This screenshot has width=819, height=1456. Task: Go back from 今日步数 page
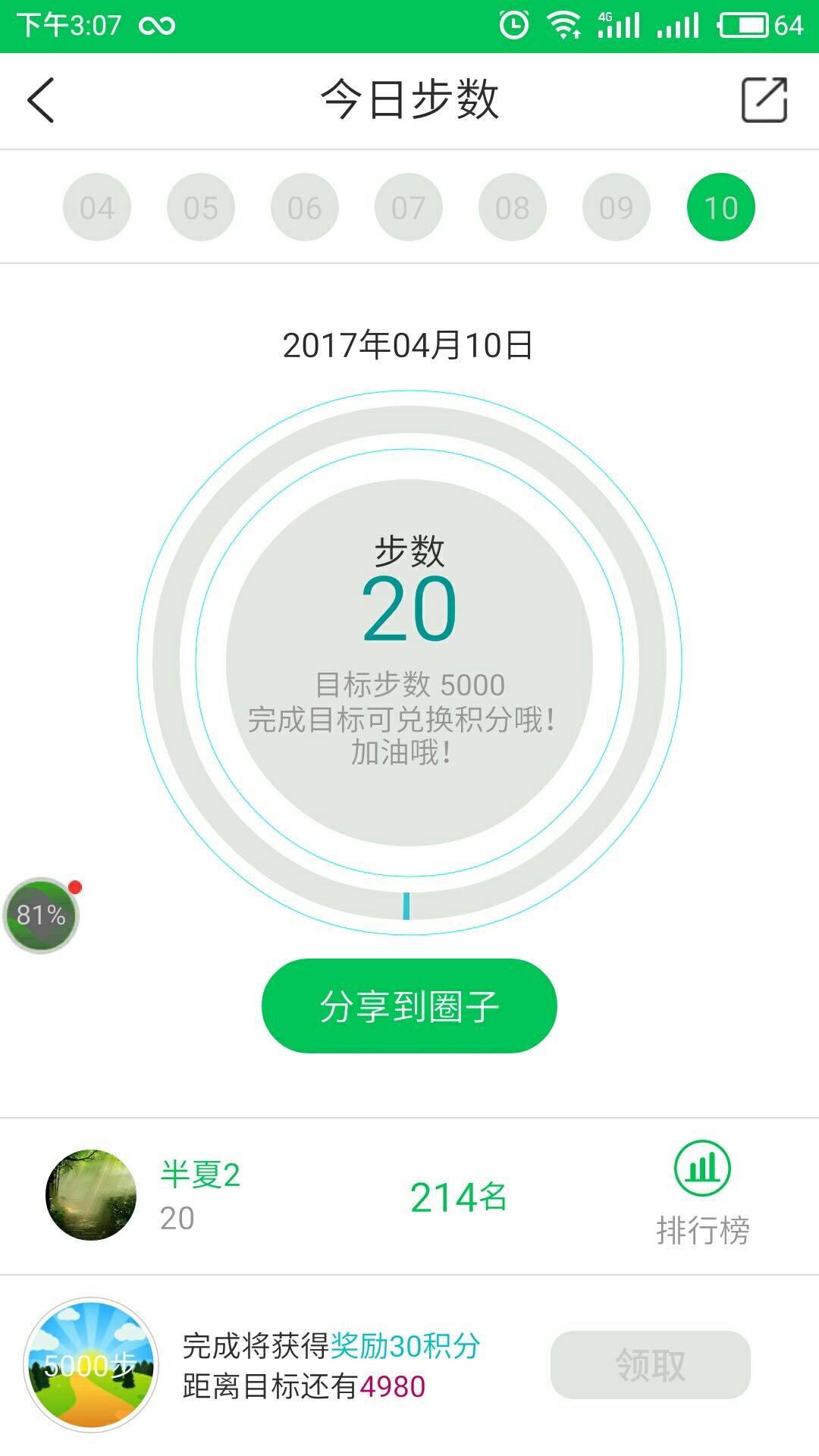[x=42, y=100]
